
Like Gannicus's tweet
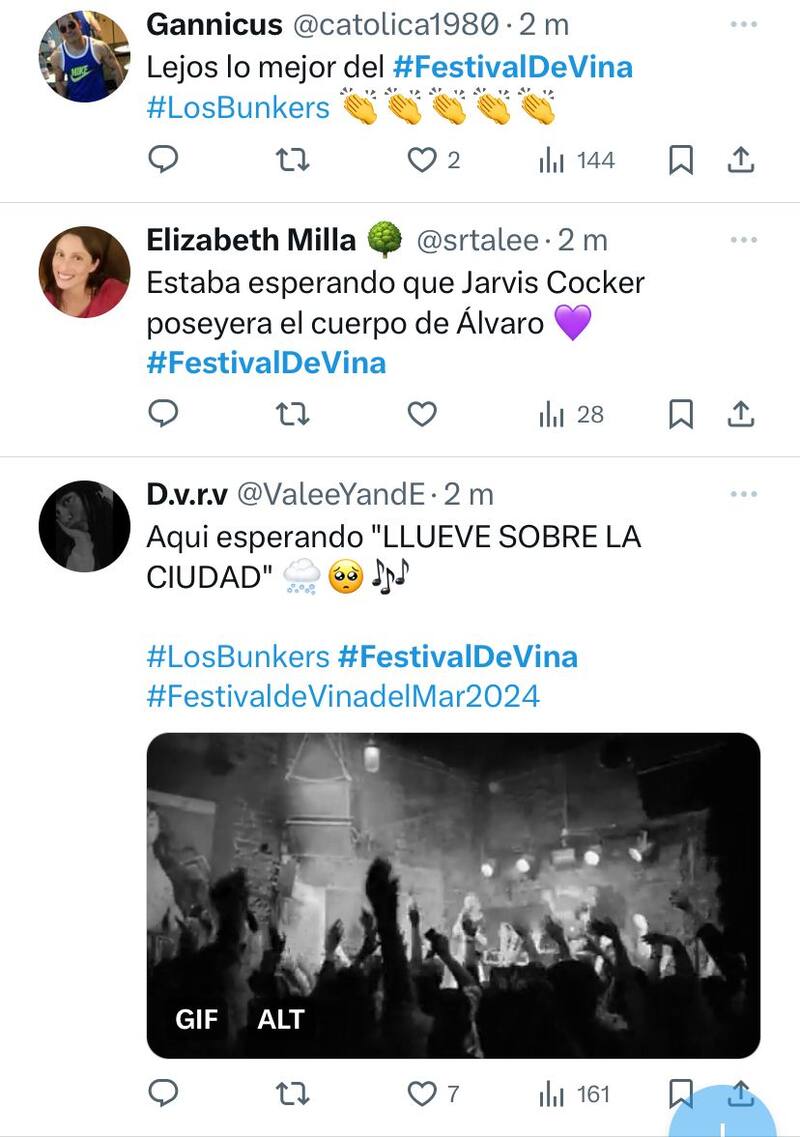[x=424, y=160]
